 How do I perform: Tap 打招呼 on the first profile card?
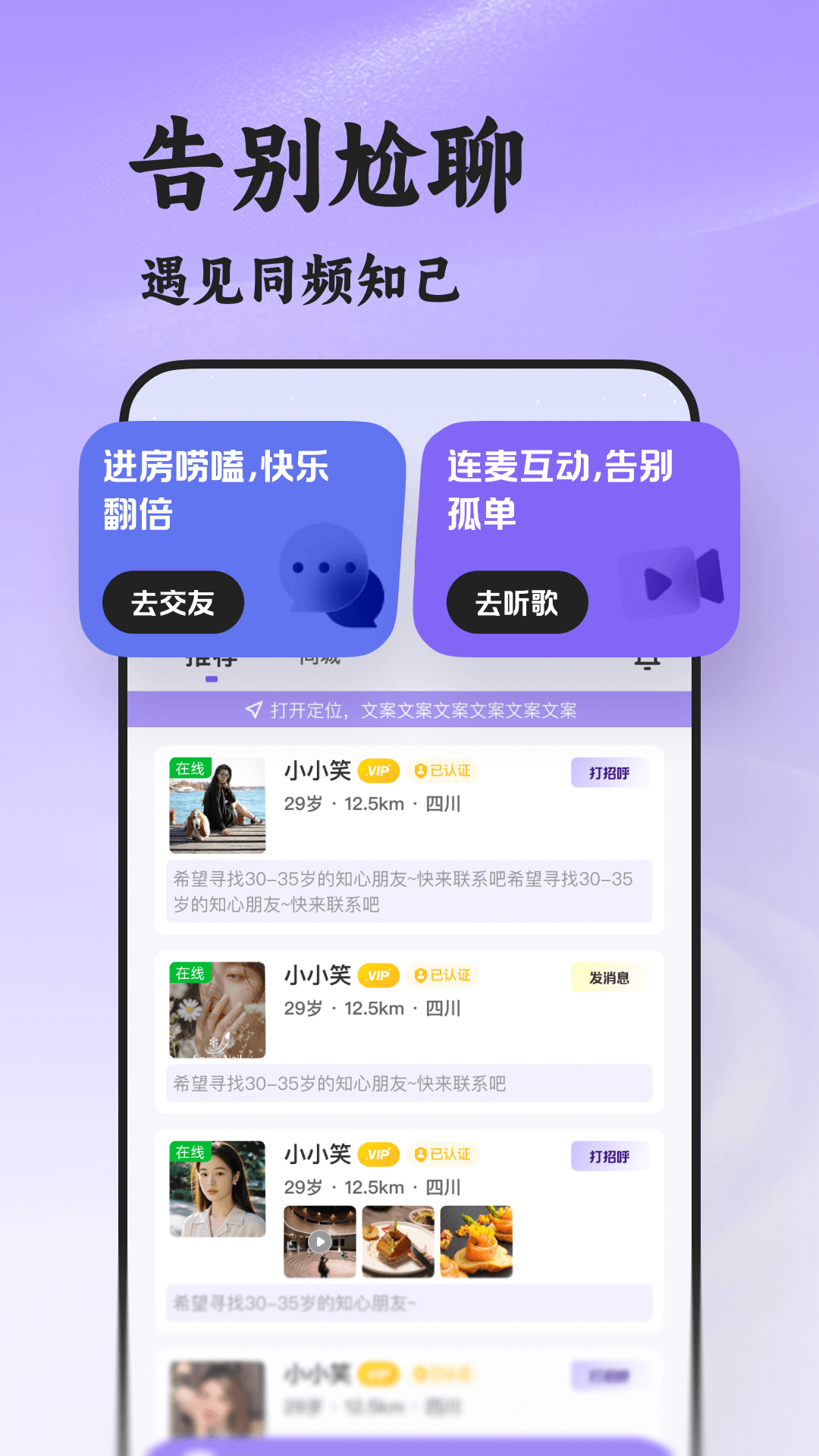click(x=610, y=772)
